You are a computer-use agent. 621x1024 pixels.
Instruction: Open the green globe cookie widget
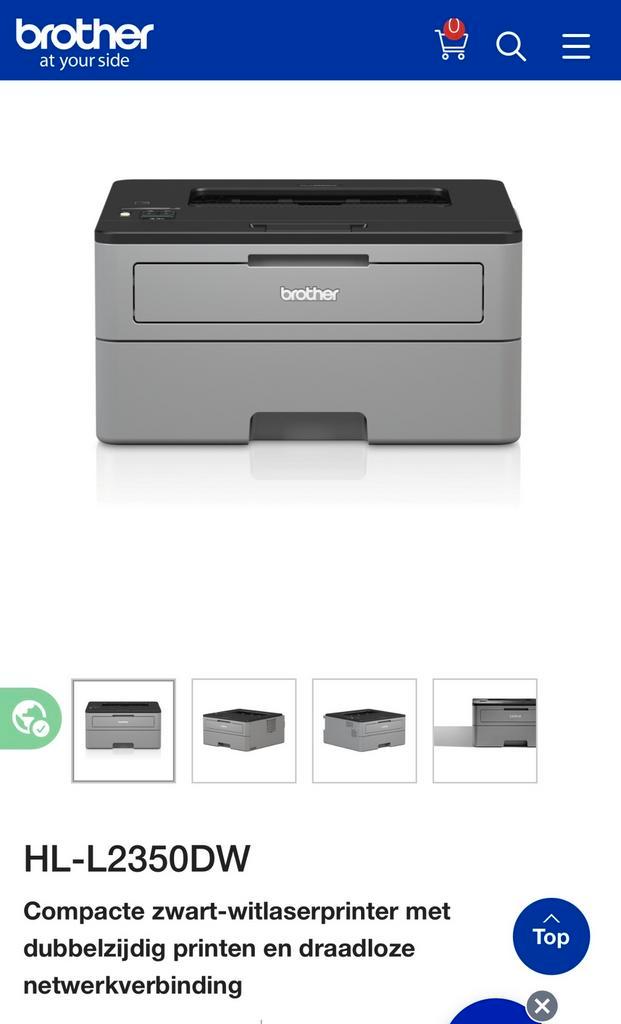pos(30,718)
